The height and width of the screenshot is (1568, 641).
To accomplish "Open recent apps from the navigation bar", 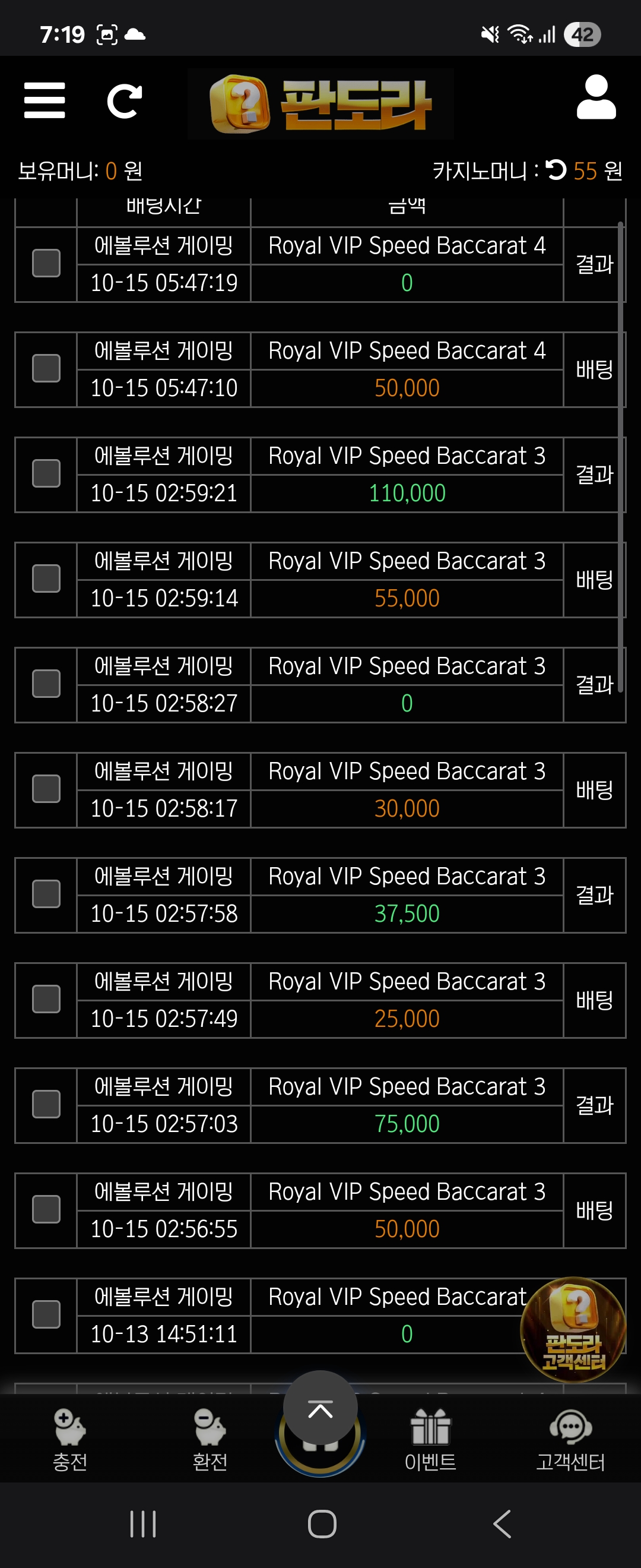I will click(x=143, y=1523).
